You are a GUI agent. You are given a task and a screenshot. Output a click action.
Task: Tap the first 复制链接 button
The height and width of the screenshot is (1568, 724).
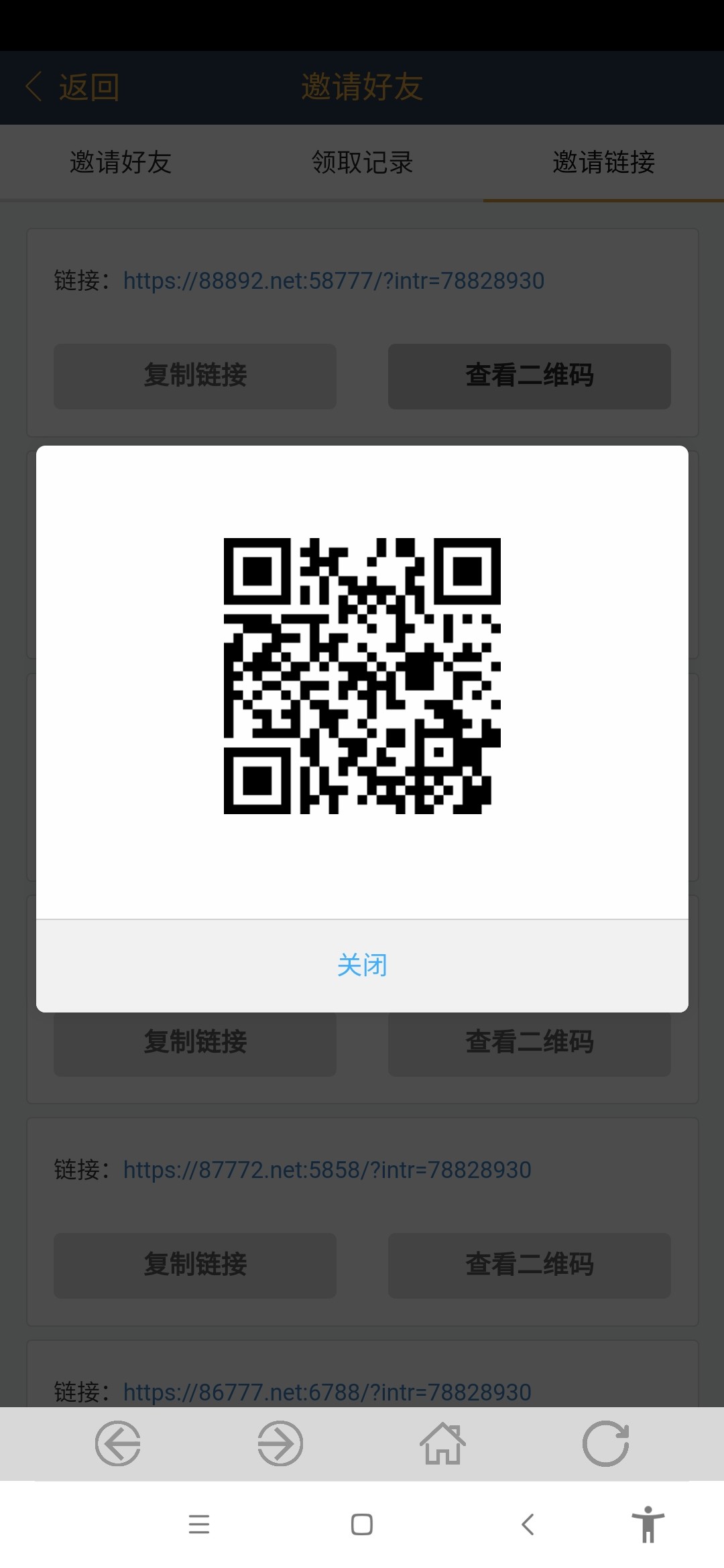click(194, 376)
